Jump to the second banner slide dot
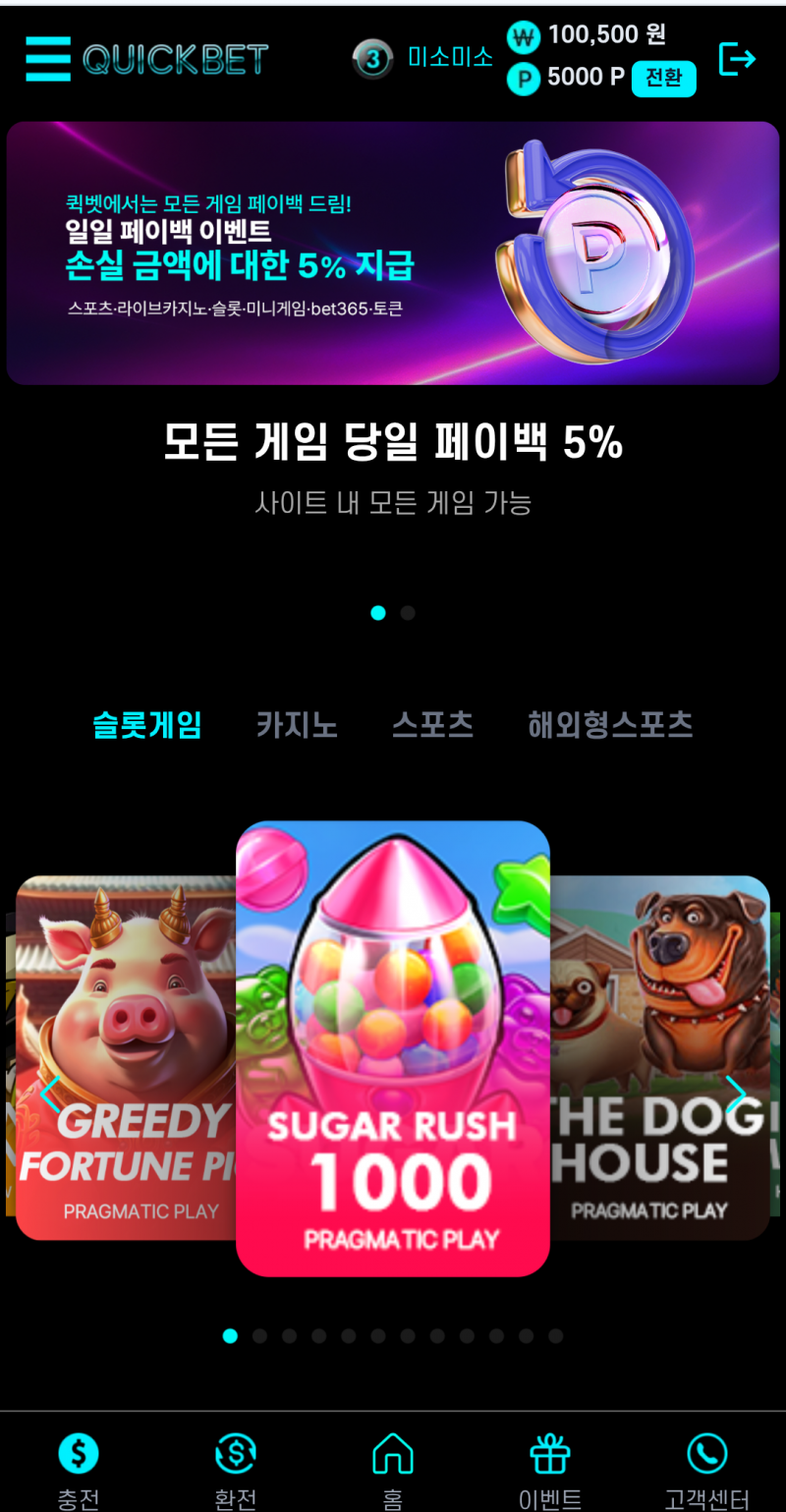 [408, 613]
